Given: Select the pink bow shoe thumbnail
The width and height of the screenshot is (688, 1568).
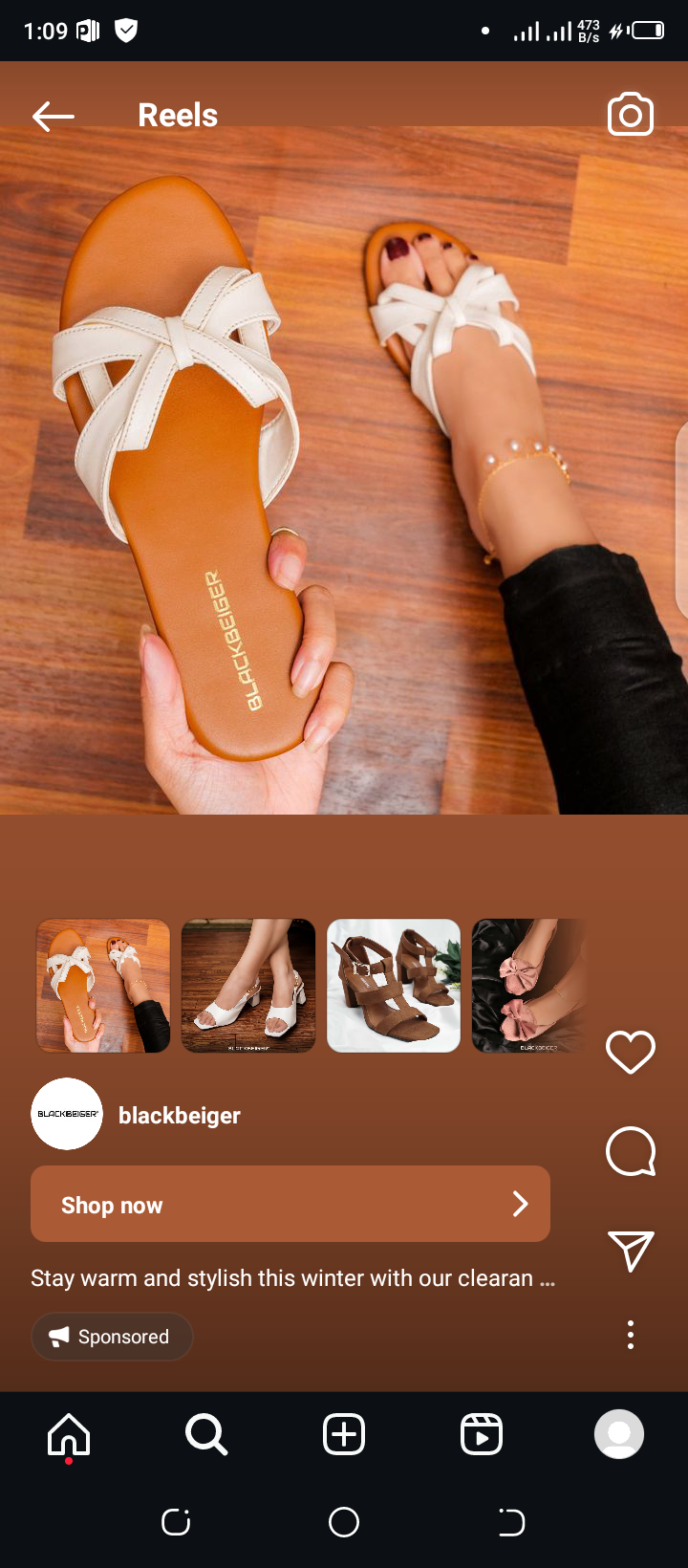Looking at the screenshot, I should [x=527, y=986].
